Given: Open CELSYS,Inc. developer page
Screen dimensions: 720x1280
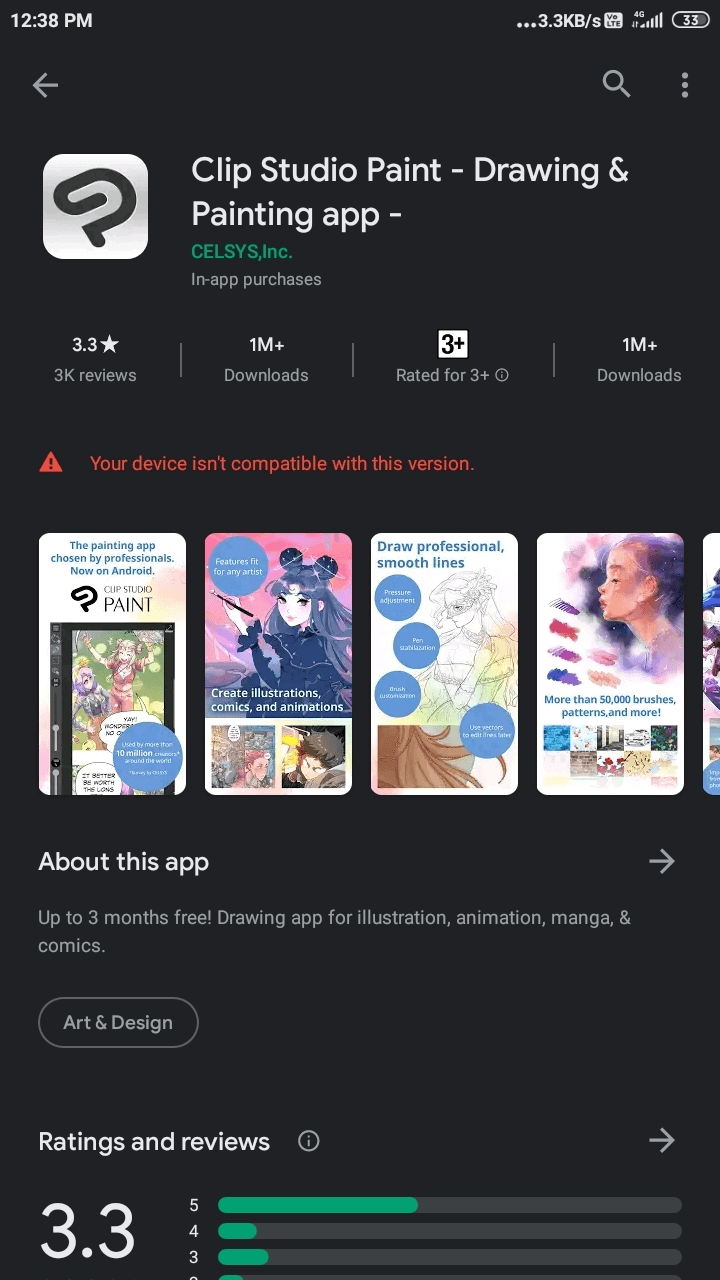Looking at the screenshot, I should tap(241, 251).
